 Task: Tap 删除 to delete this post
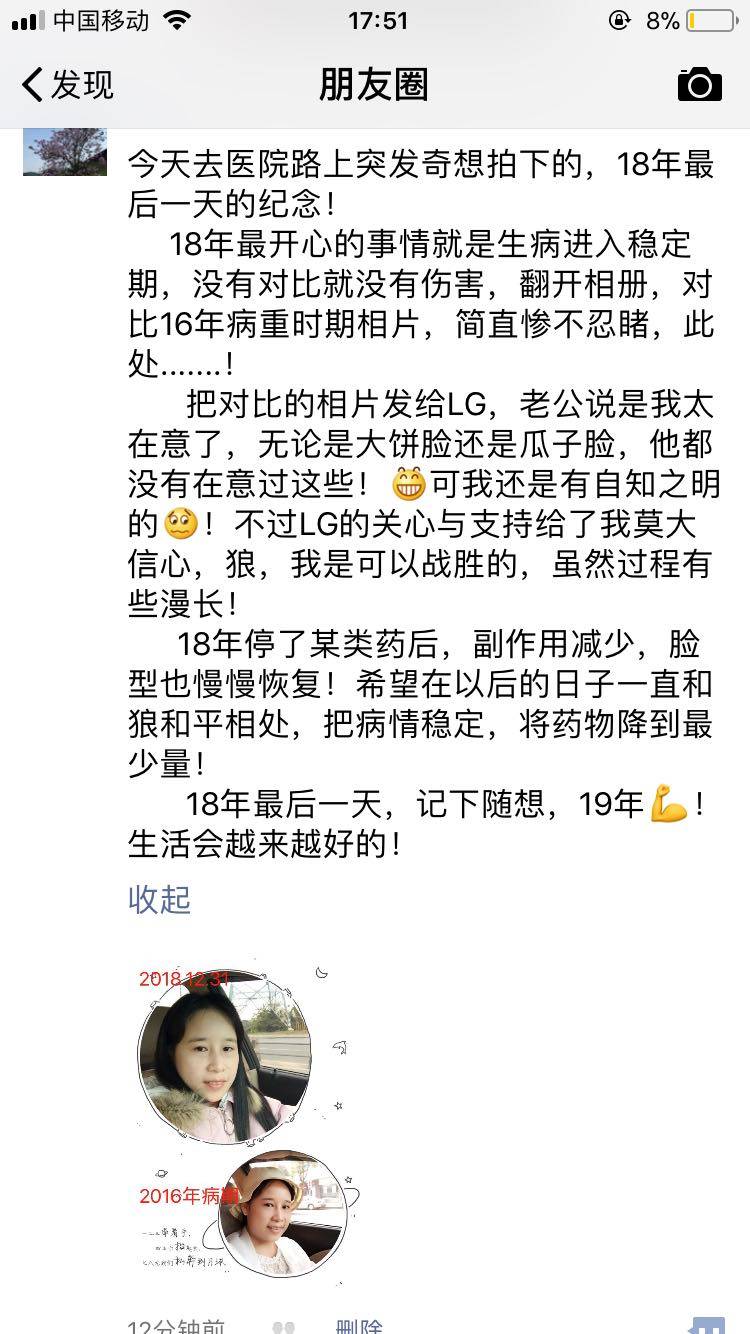[x=359, y=1327]
